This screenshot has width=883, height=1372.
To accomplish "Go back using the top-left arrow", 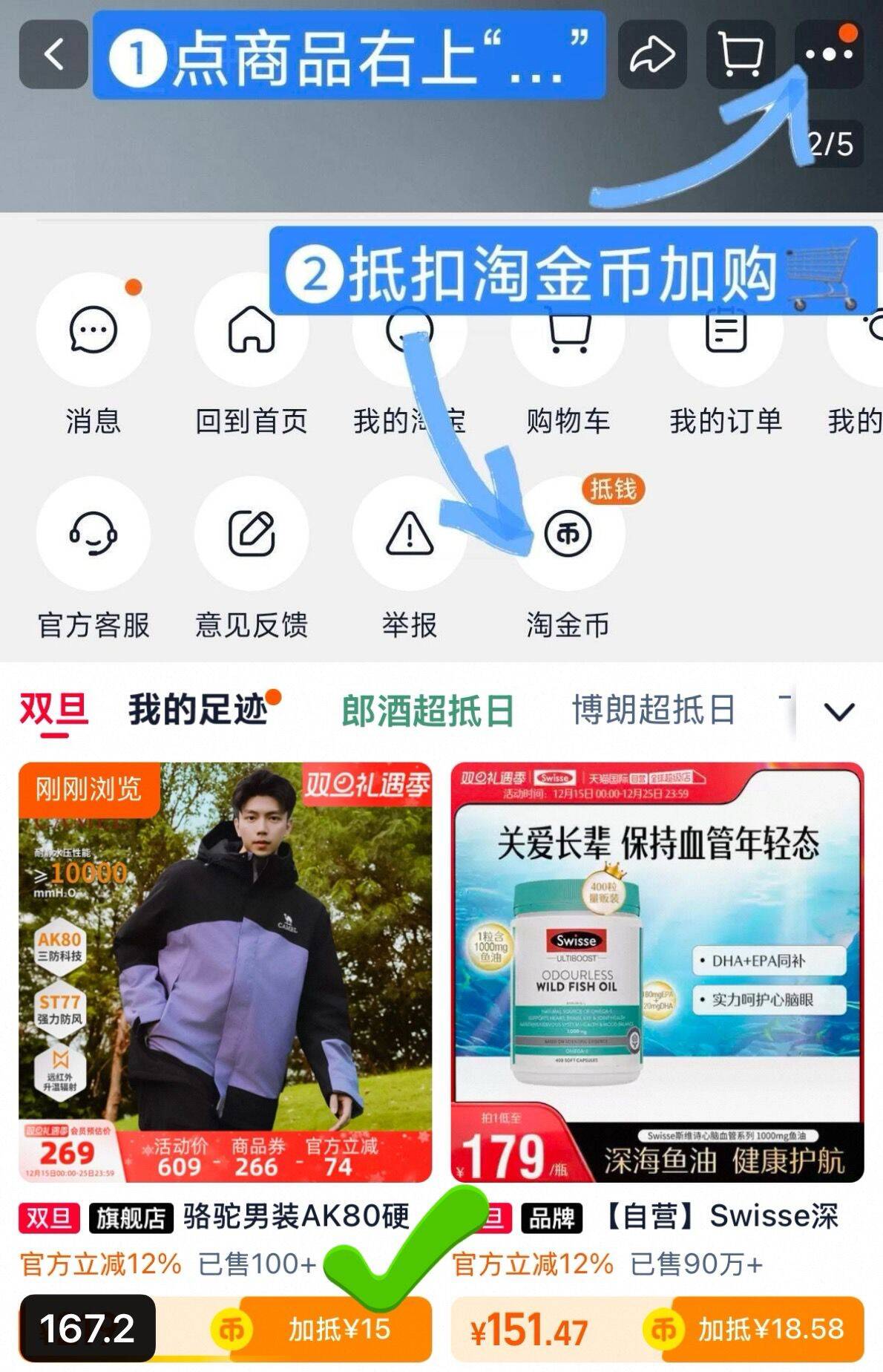I will [x=53, y=54].
